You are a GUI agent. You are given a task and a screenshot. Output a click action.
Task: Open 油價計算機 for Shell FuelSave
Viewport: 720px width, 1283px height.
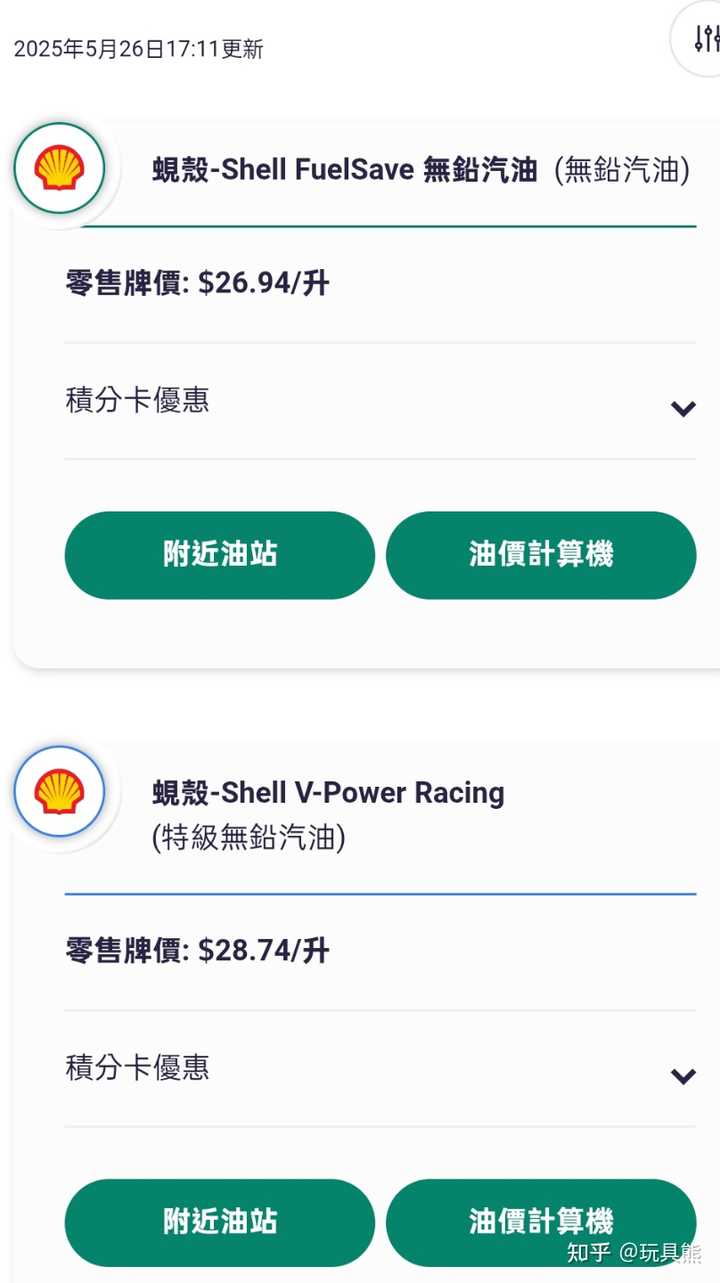pyautogui.click(x=541, y=555)
